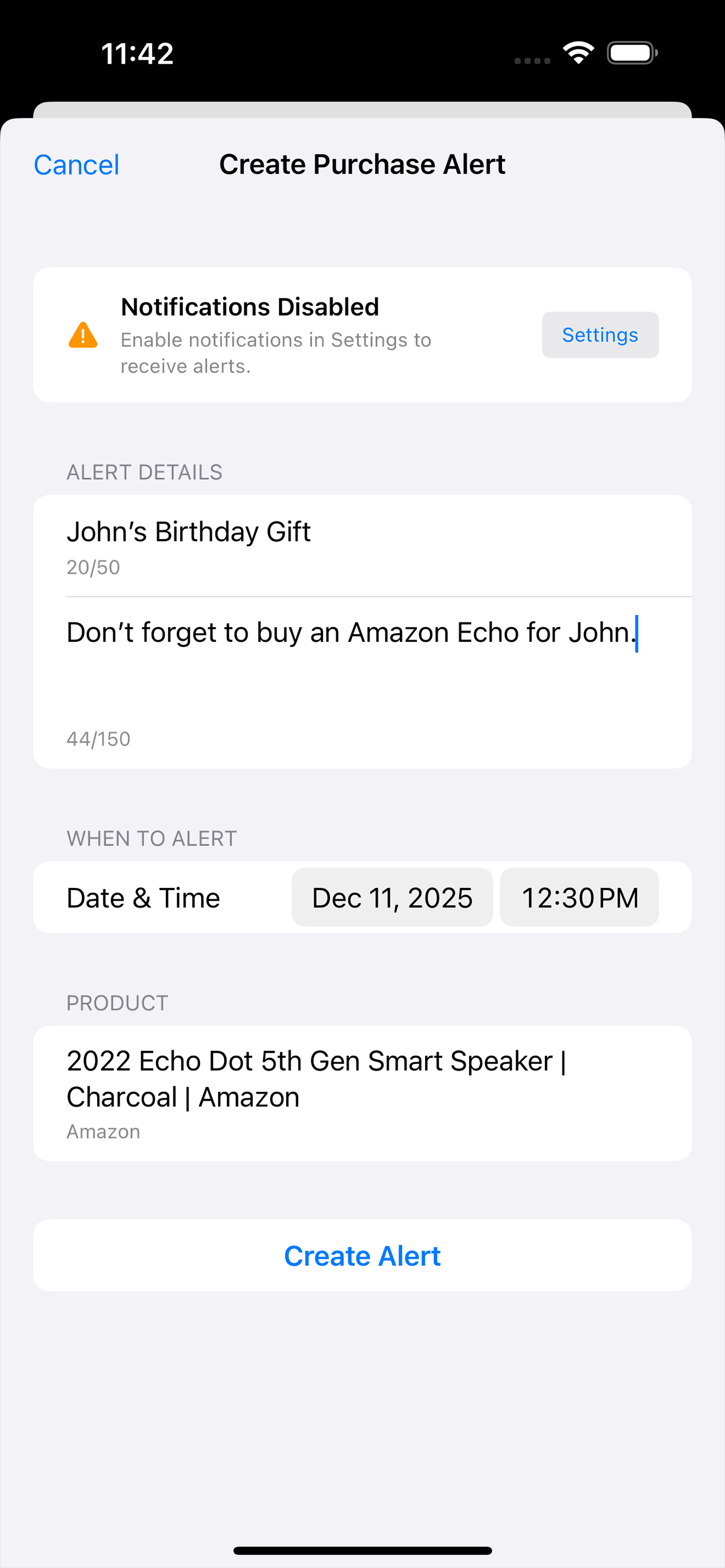Open the time picker showing 12:30 PM
This screenshot has height=1568, width=725.
click(578, 897)
